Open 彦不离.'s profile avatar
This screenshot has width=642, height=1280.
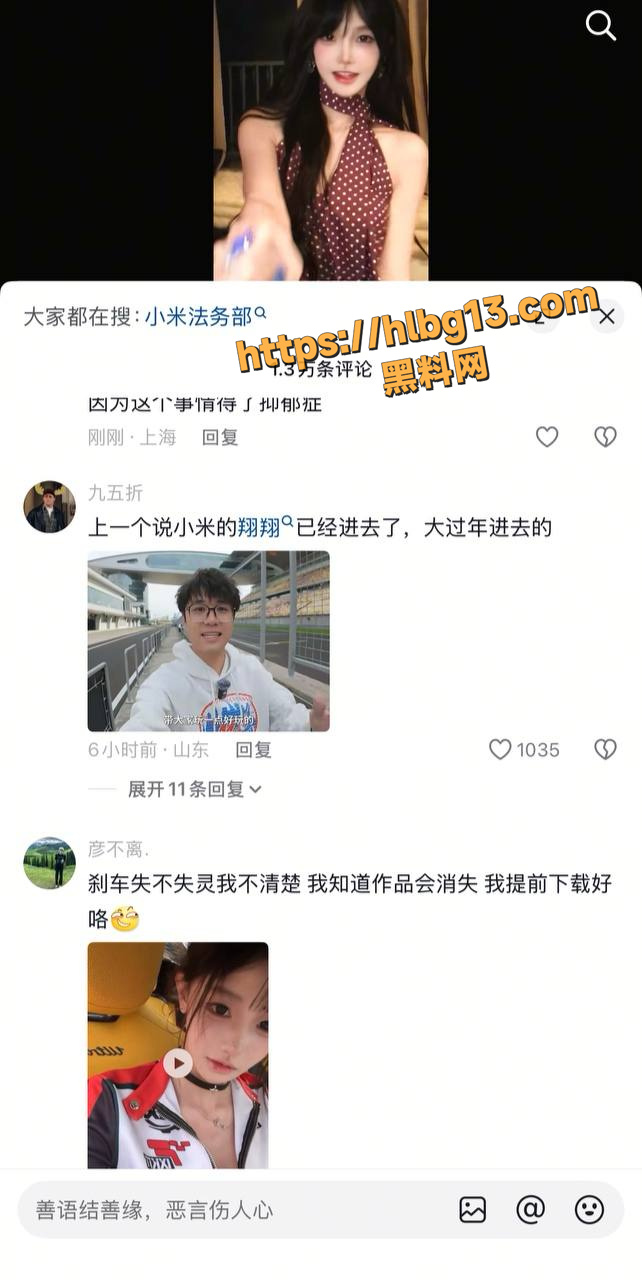point(50,863)
